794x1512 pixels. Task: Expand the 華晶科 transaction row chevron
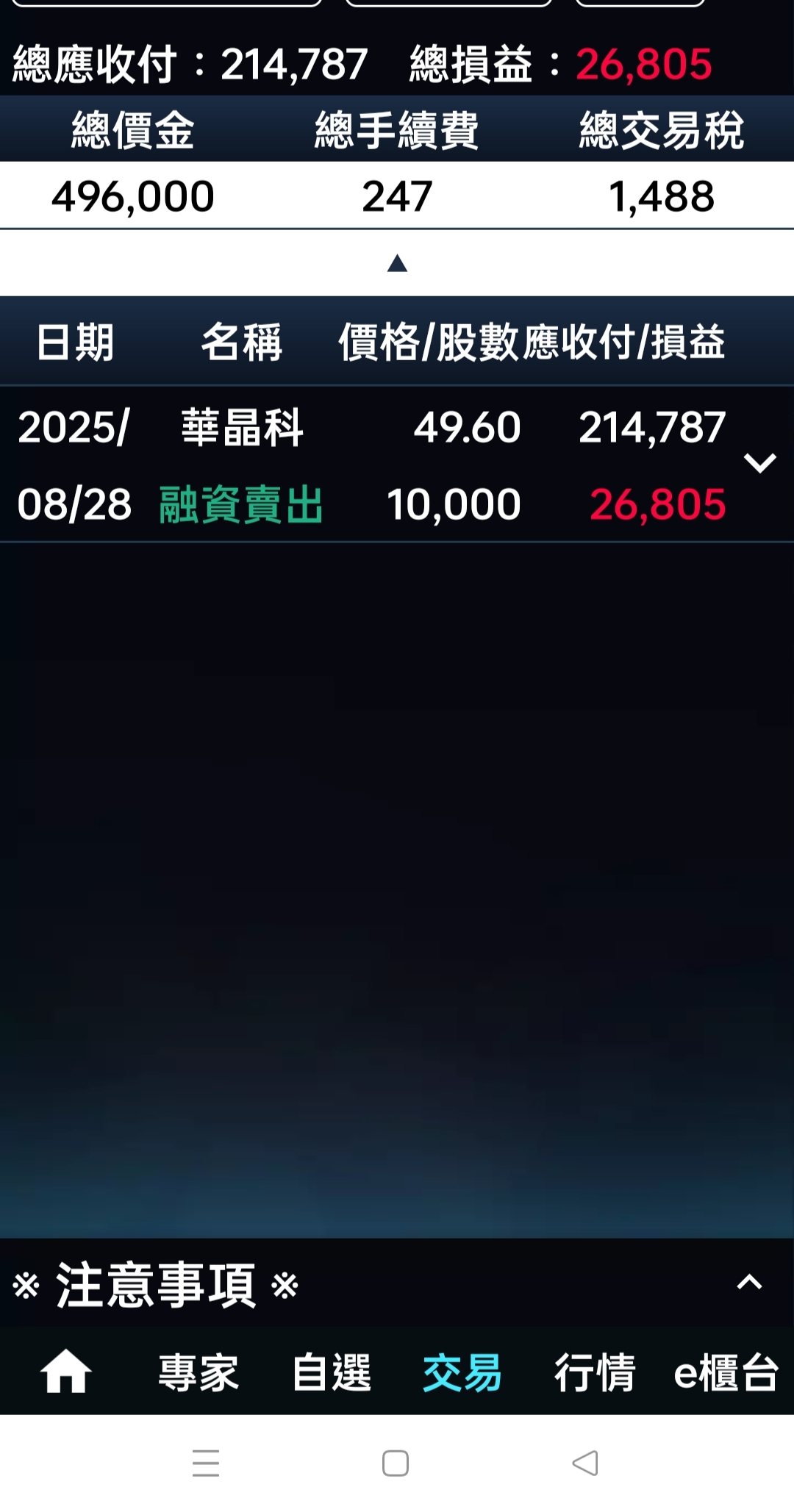pyautogui.click(x=759, y=463)
